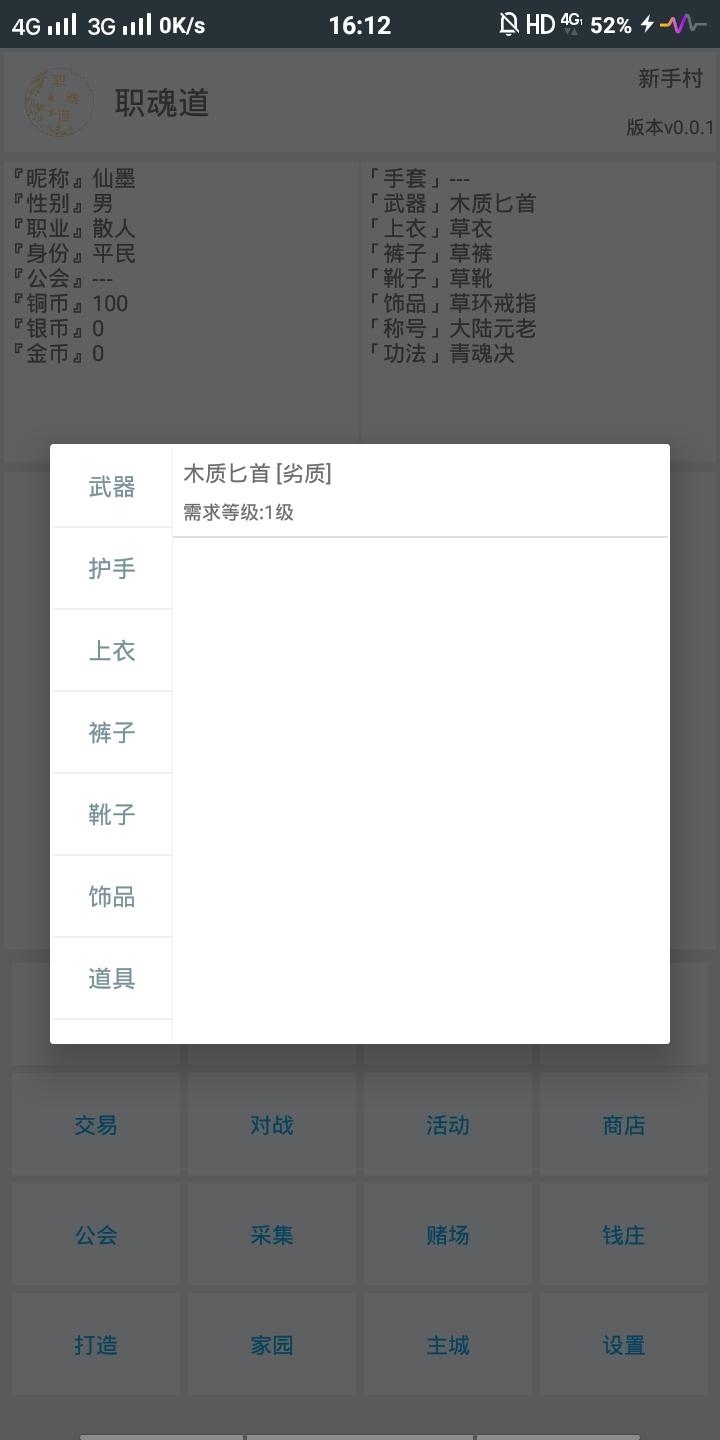Select the 上衣 clothing tab
This screenshot has height=1440, width=720.
click(111, 650)
